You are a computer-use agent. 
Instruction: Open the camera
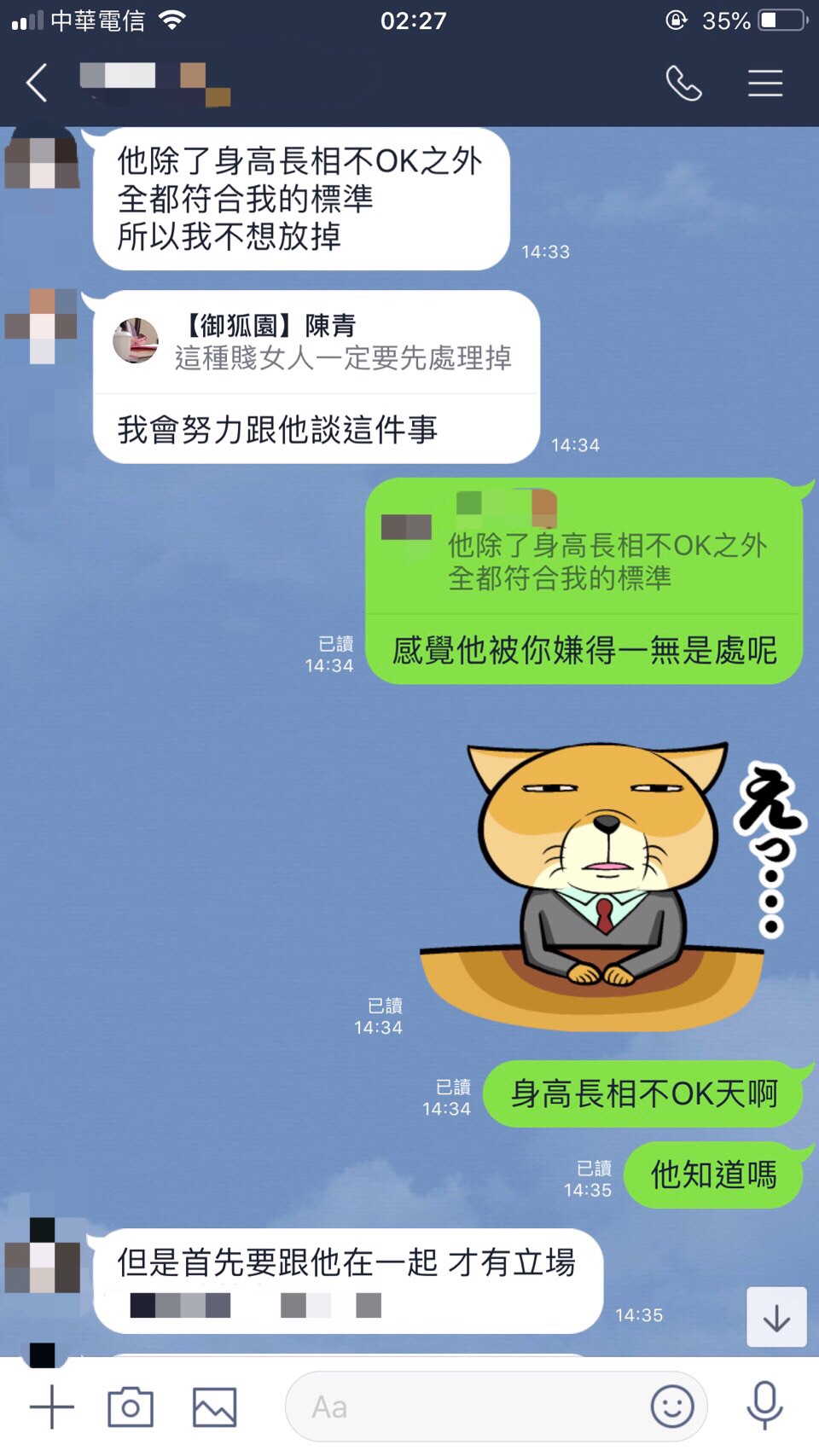point(131,1407)
